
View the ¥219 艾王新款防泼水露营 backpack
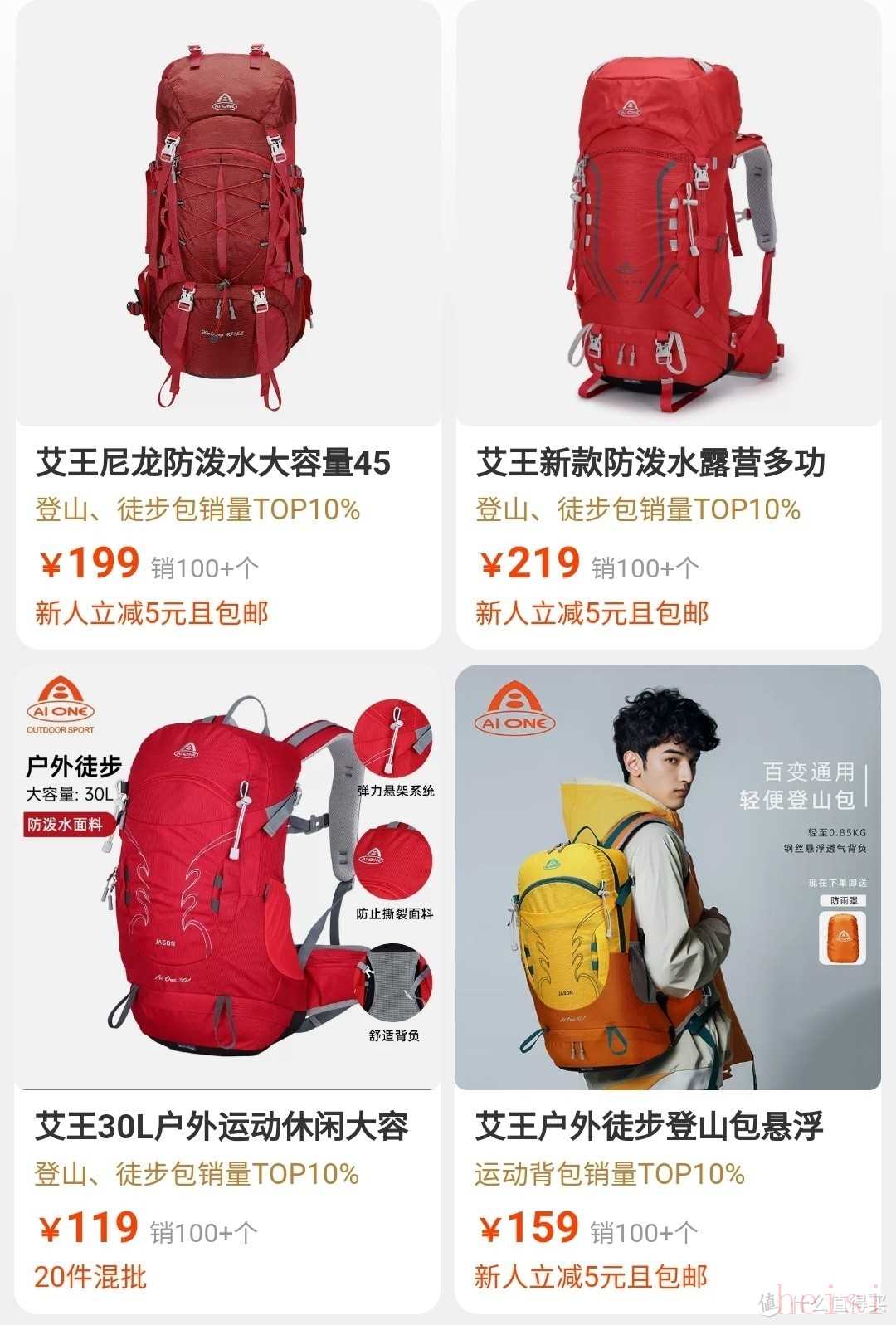(668, 324)
